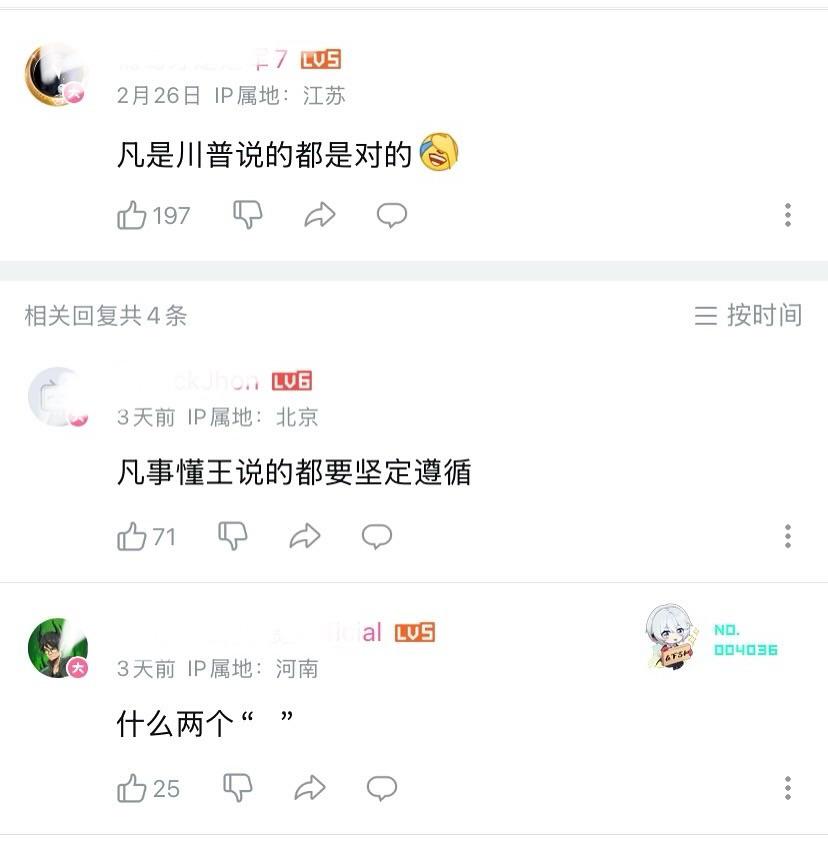Reply to the comment with 197 likes
Image resolution: width=828 pixels, height=850 pixels.
[391, 215]
